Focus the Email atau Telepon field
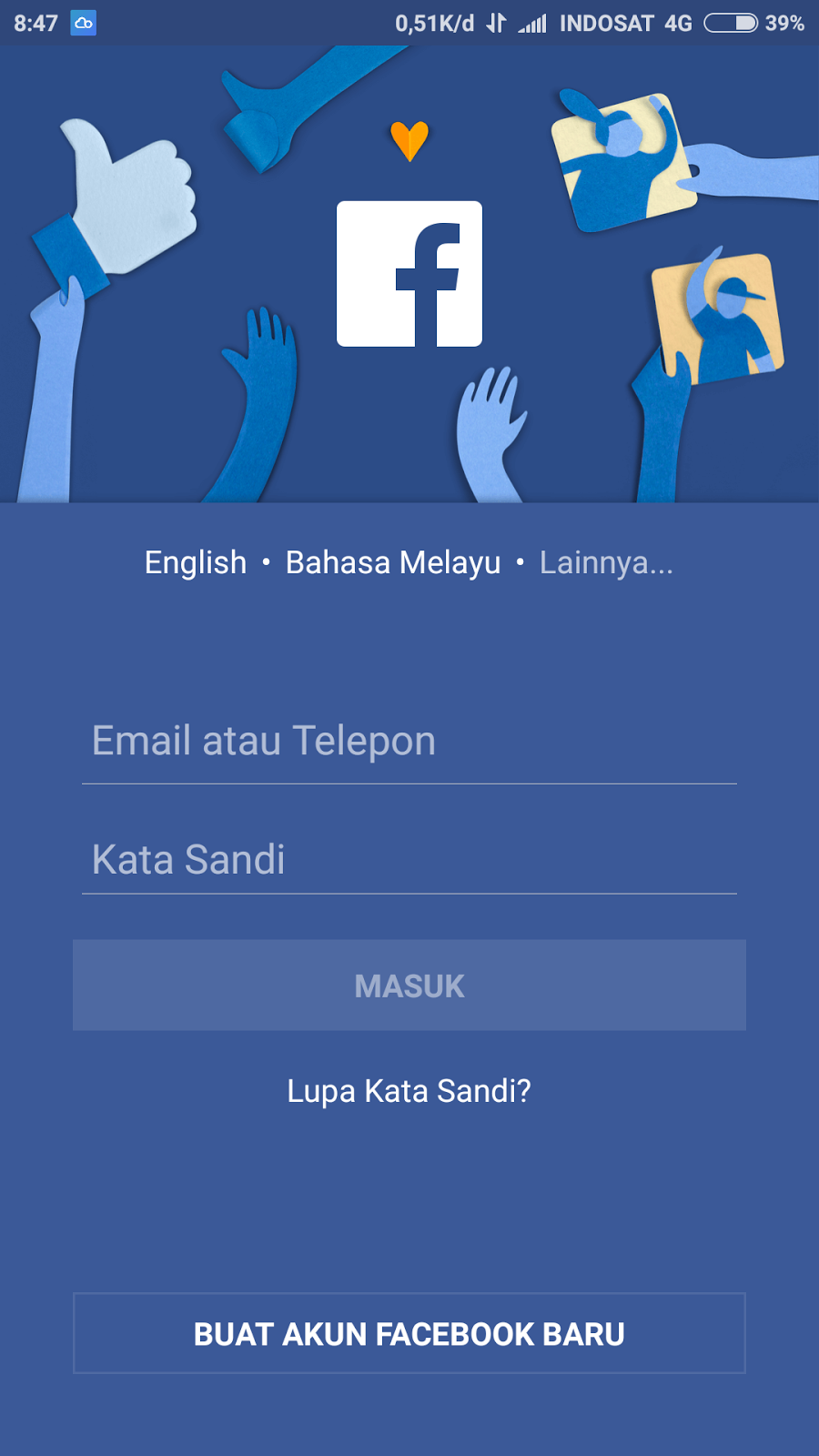The image size is (819, 1456). [409, 741]
